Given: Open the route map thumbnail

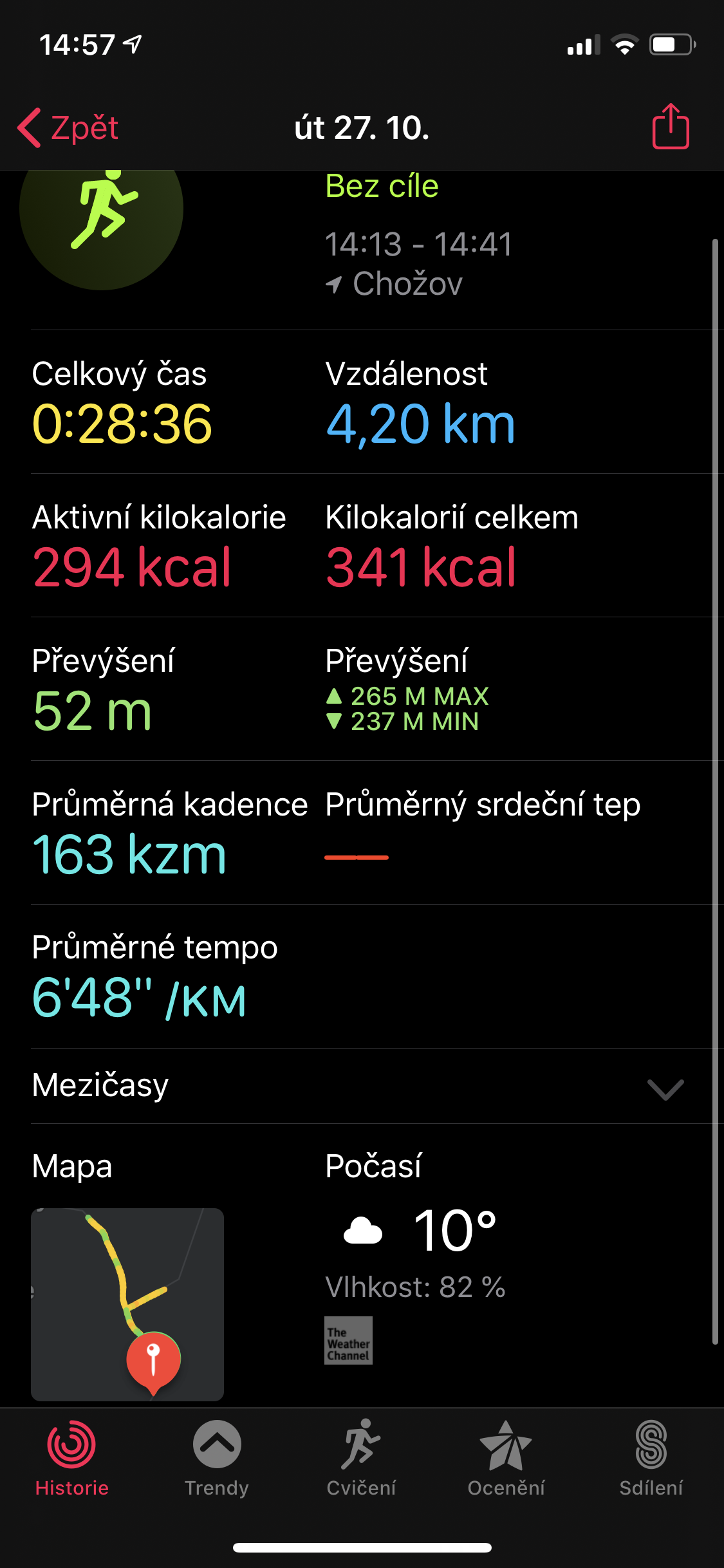Looking at the screenshot, I should coord(127,1304).
